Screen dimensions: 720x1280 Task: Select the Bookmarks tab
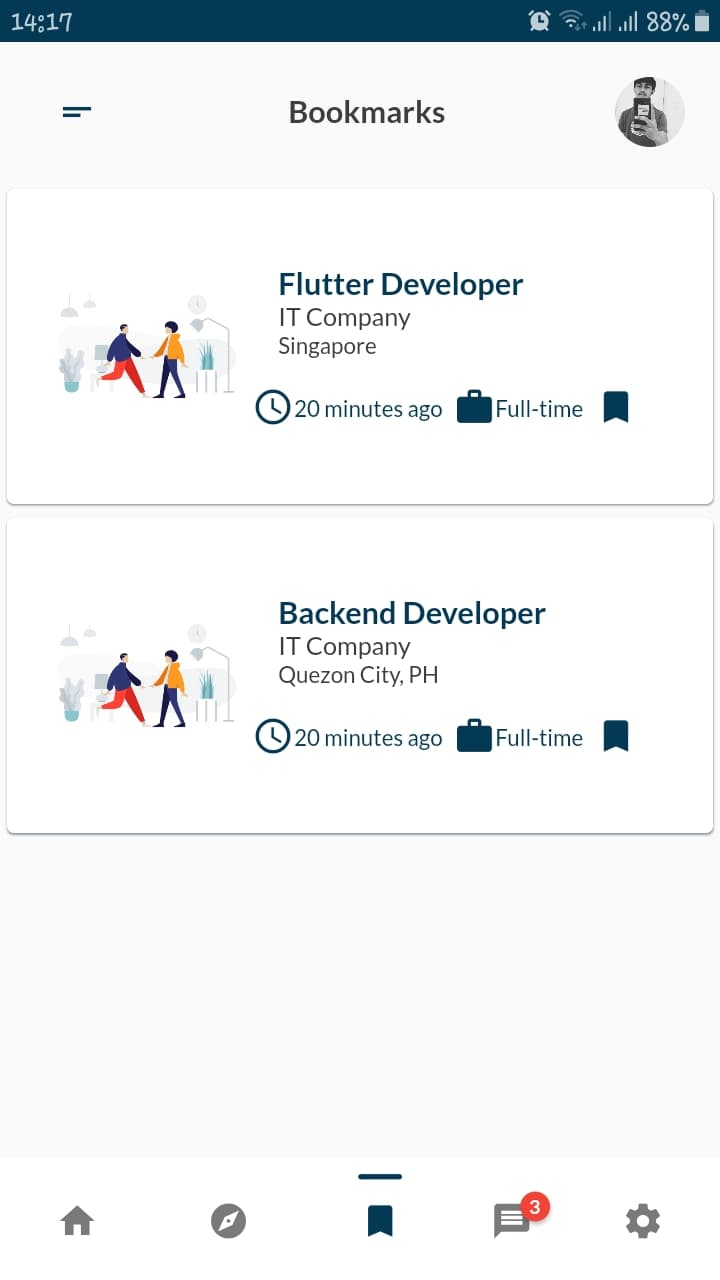380,1221
